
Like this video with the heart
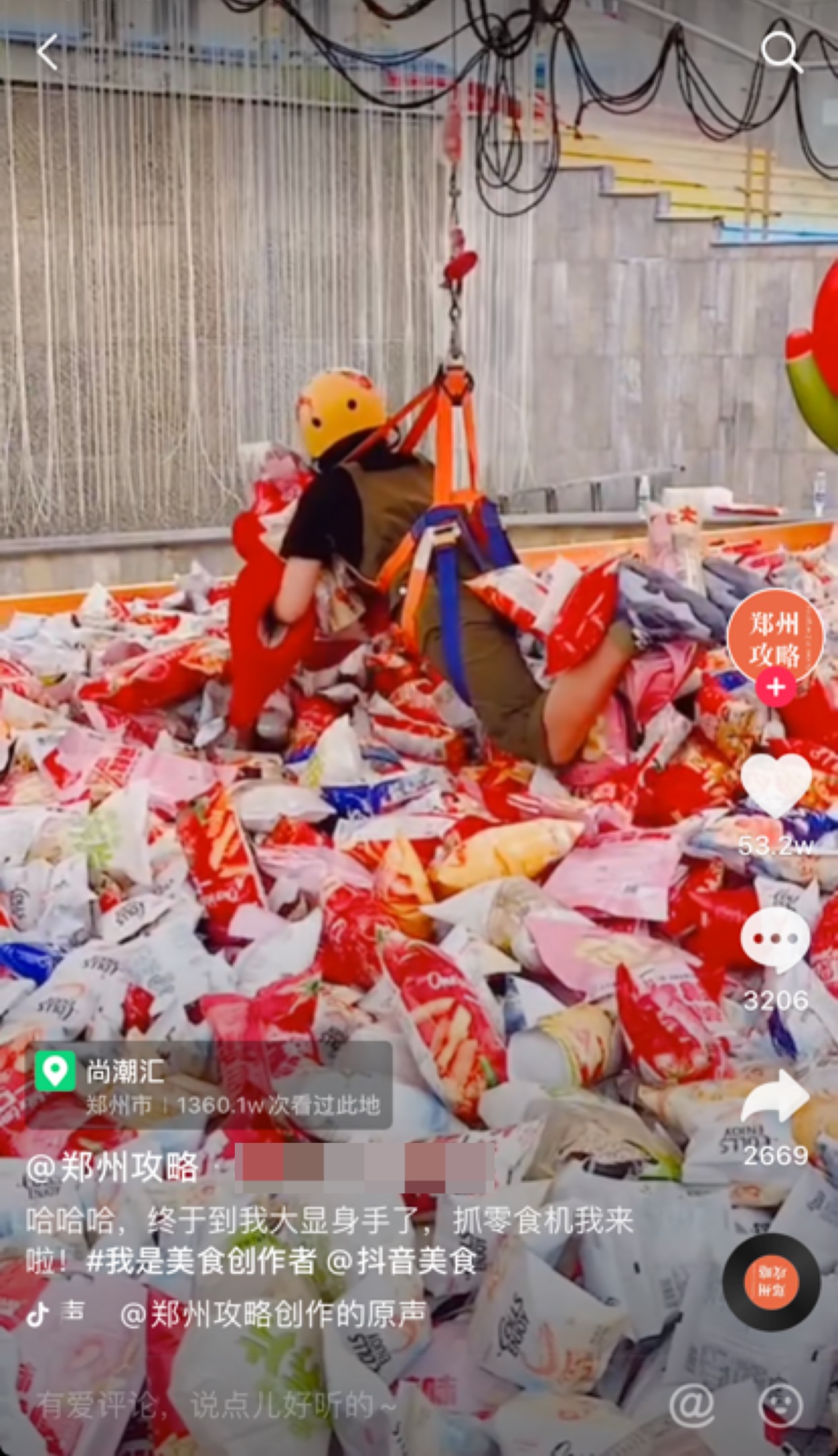(x=776, y=784)
